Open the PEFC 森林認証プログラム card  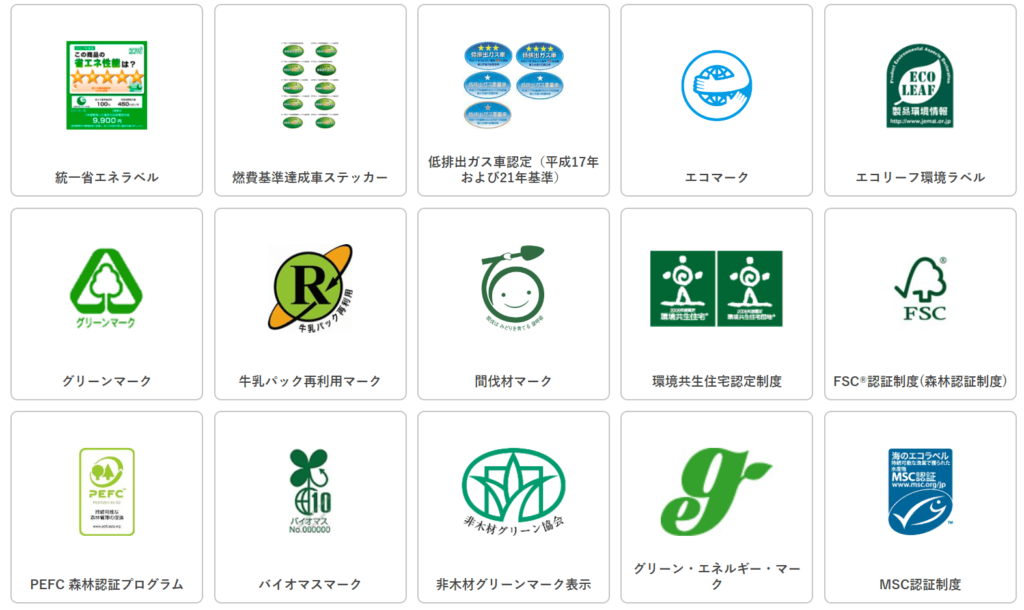point(106,506)
